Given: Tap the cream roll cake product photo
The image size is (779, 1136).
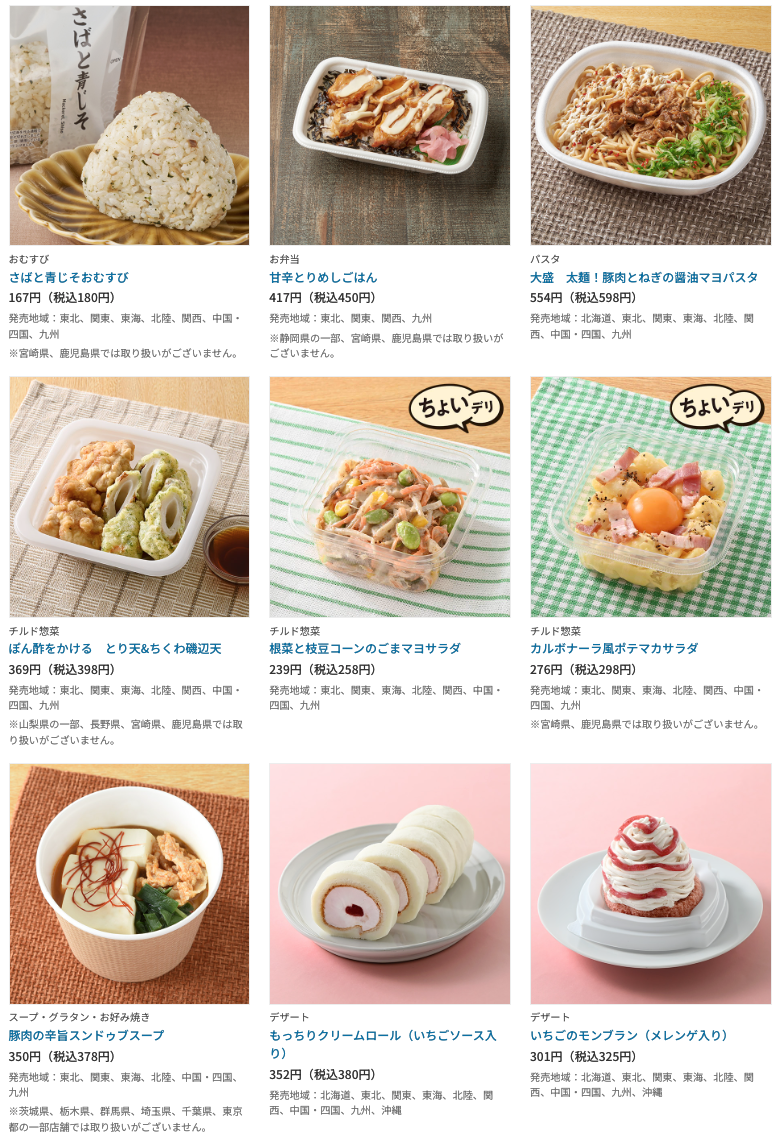Looking at the screenshot, I should (x=389, y=884).
